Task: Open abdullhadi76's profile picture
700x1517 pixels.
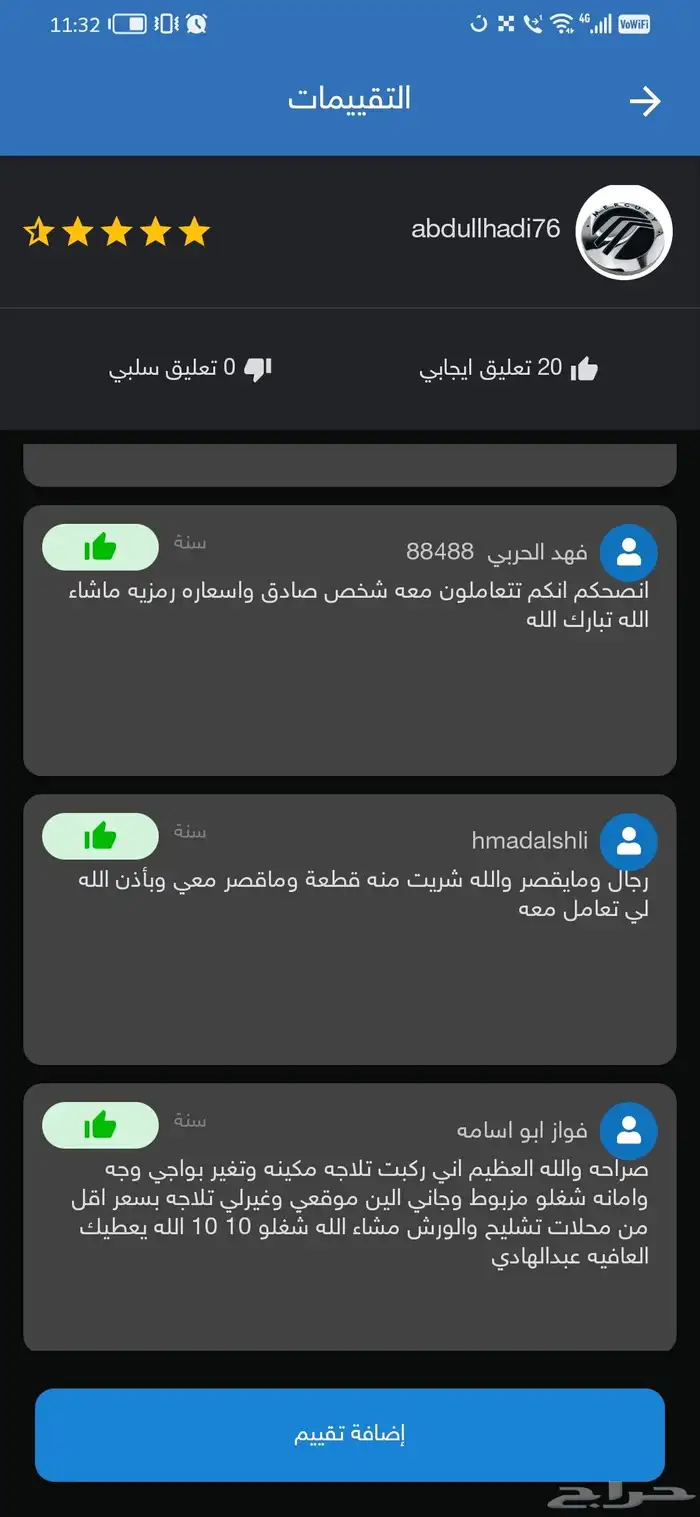Action: point(624,232)
